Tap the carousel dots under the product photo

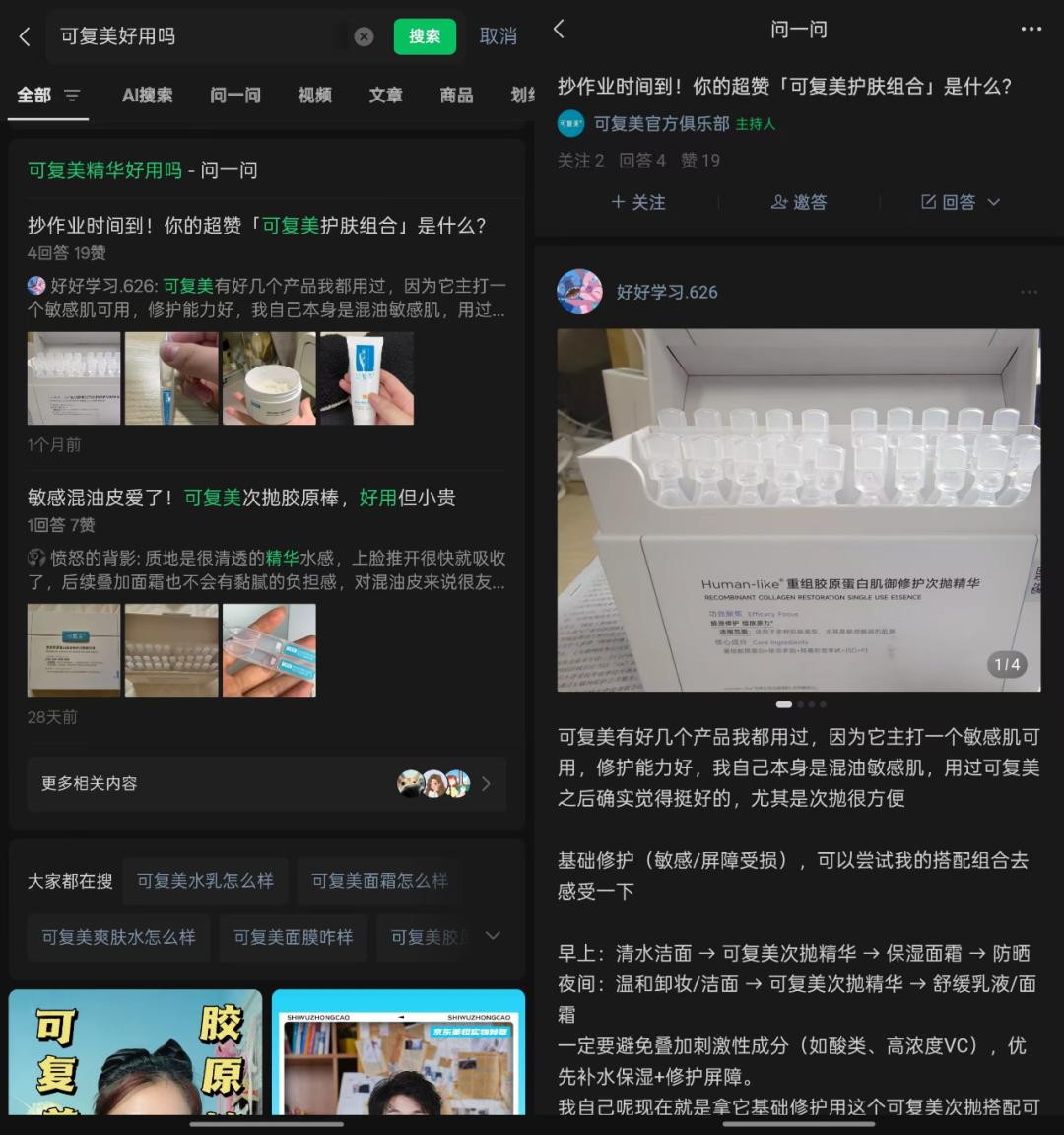pyautogui.click(x=798, y=703)
